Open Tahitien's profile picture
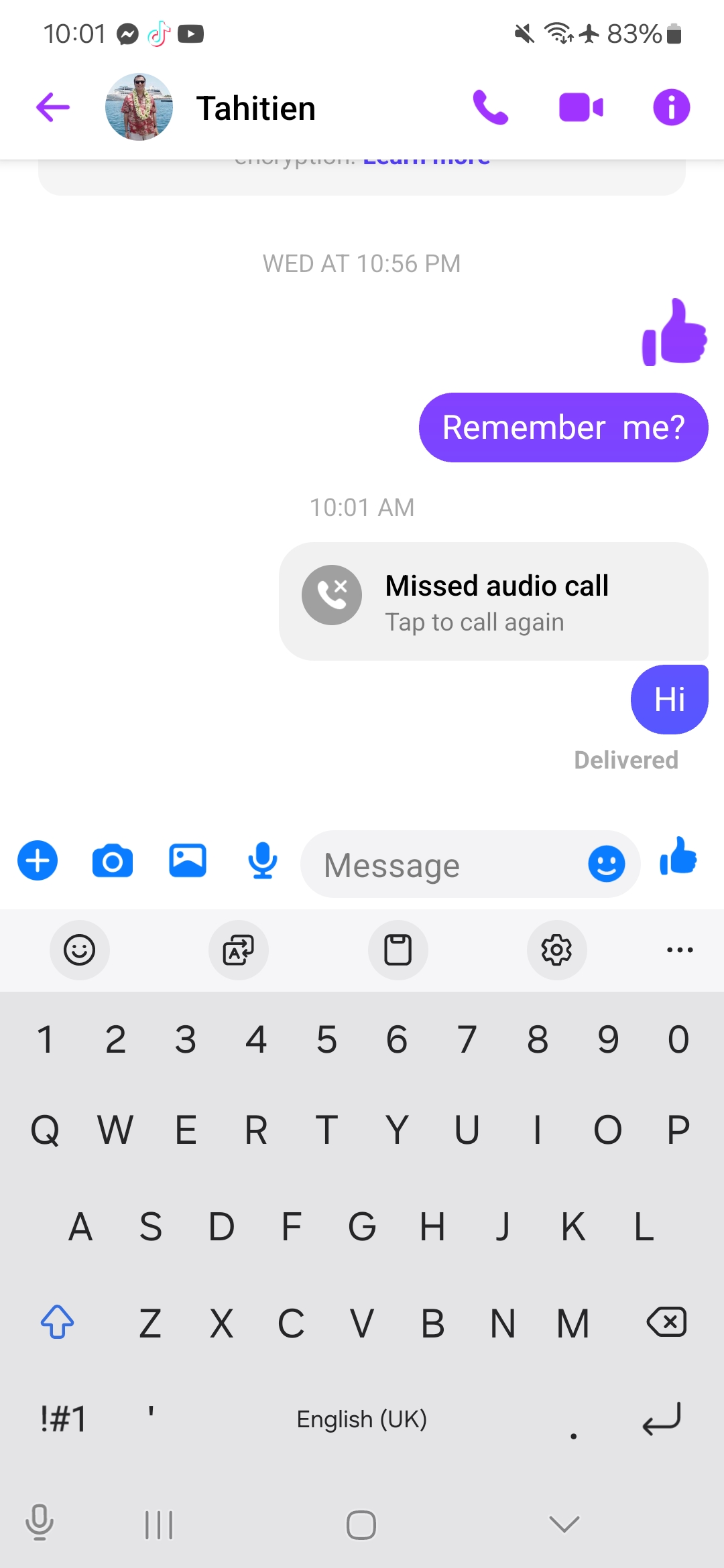This screenshot has height=1568, width=724. pos(139,107)
